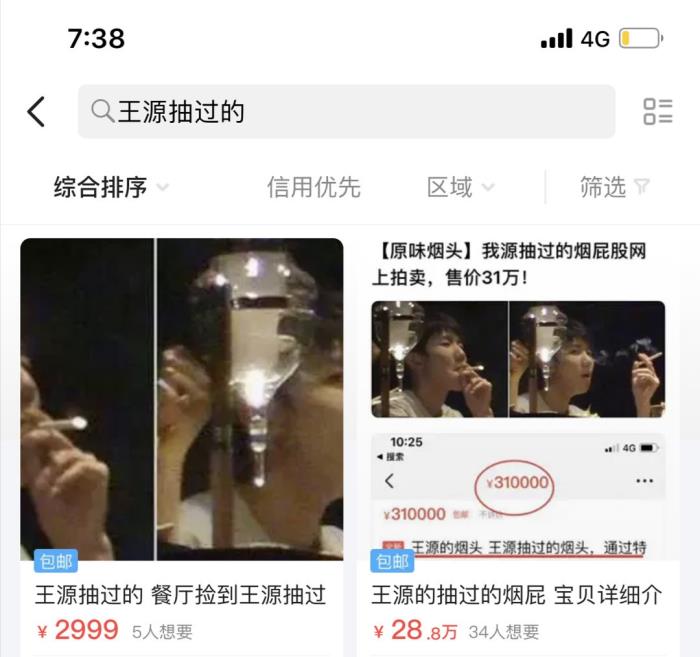Open the 筛选 filter options
The image size is (700, 657).
tap(614, 187)
